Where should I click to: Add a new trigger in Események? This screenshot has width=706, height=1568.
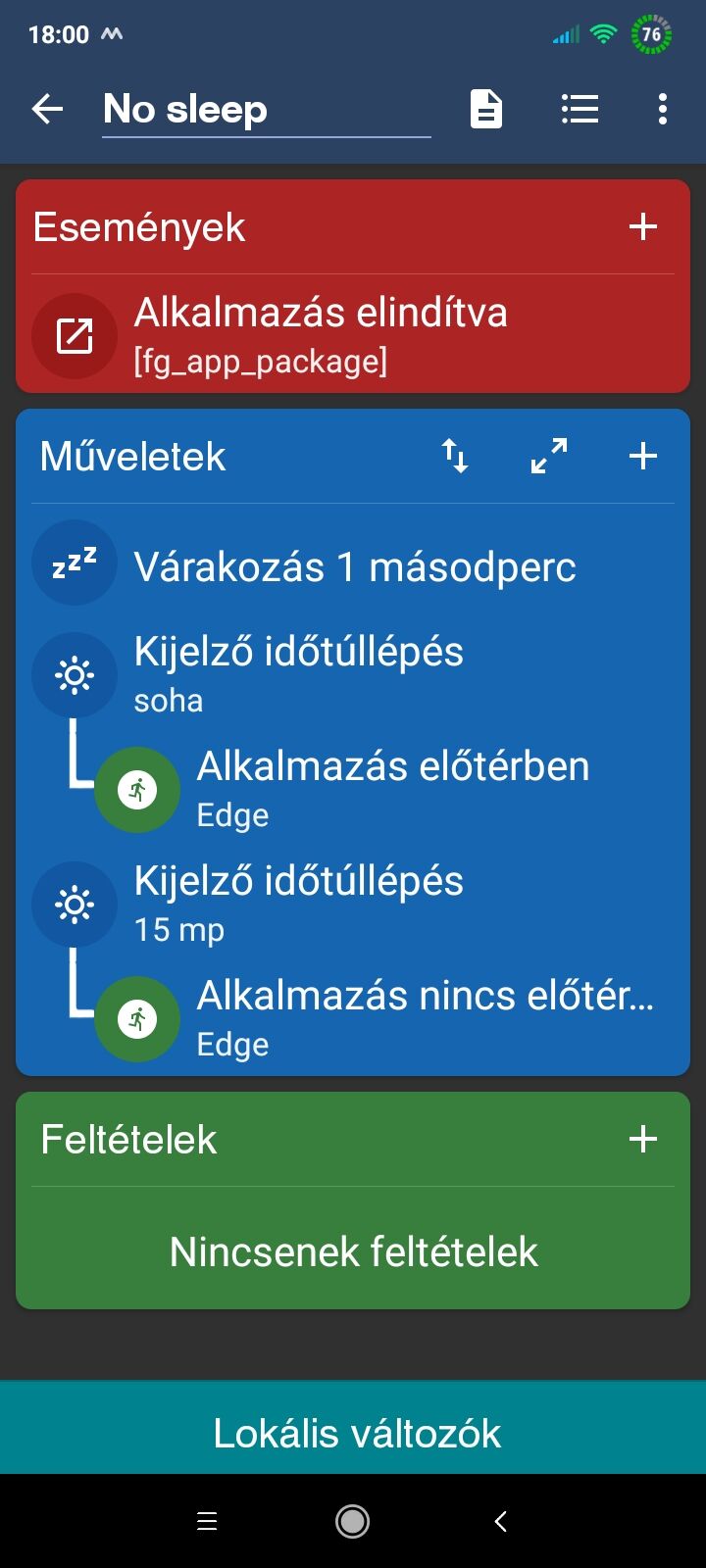tap(643, 227)
